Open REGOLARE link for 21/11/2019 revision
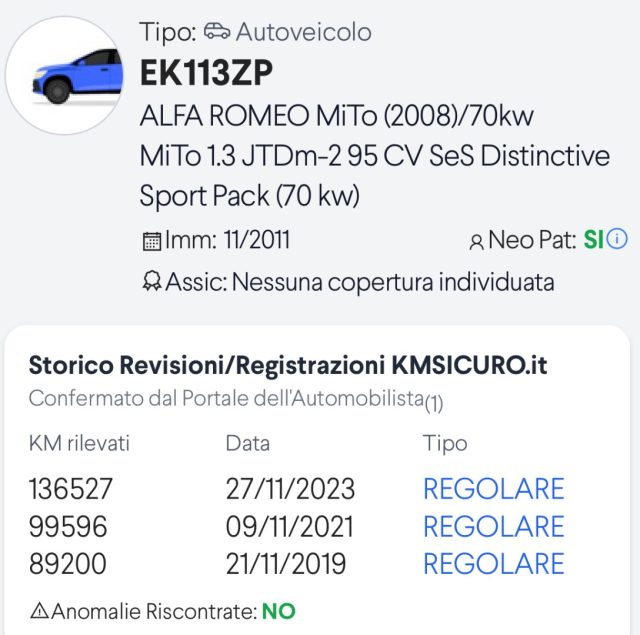Viewport: 640px width, 635px height. click(493, 563)
